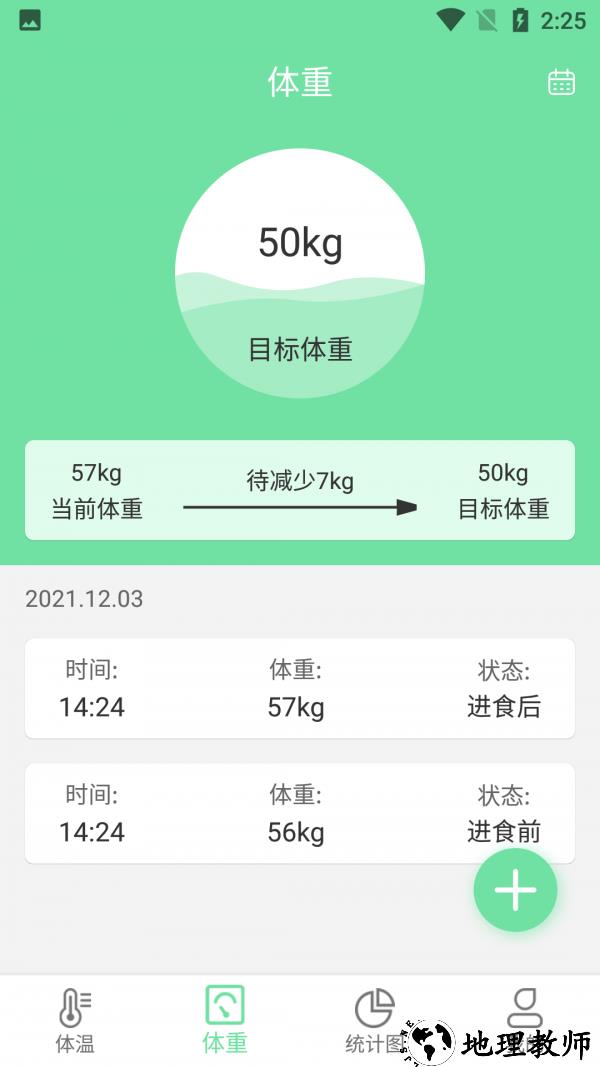This screenshot has height=1067, width=600.
Task: Select the 体重 tab
Action: tap(225, 1020)
